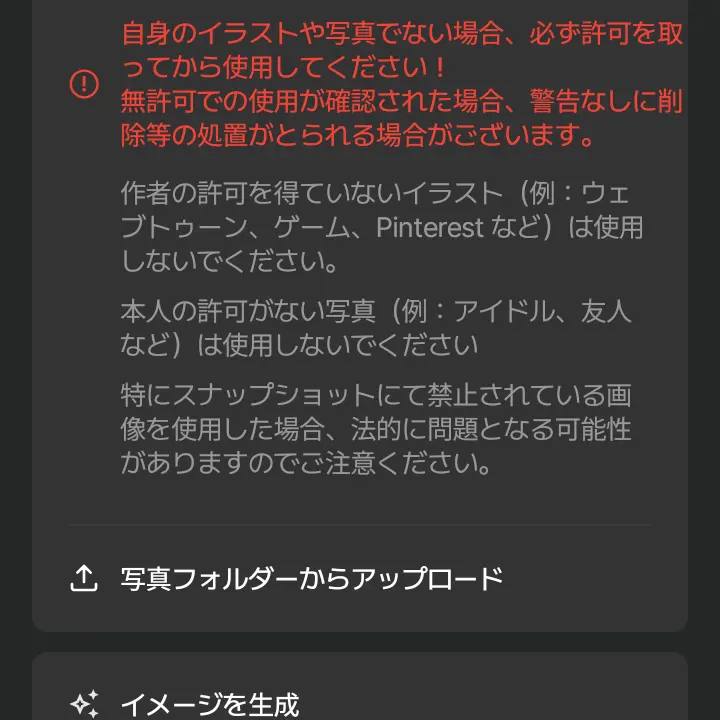
Task: Open イメージを生成 option
Action: [210, 704]
